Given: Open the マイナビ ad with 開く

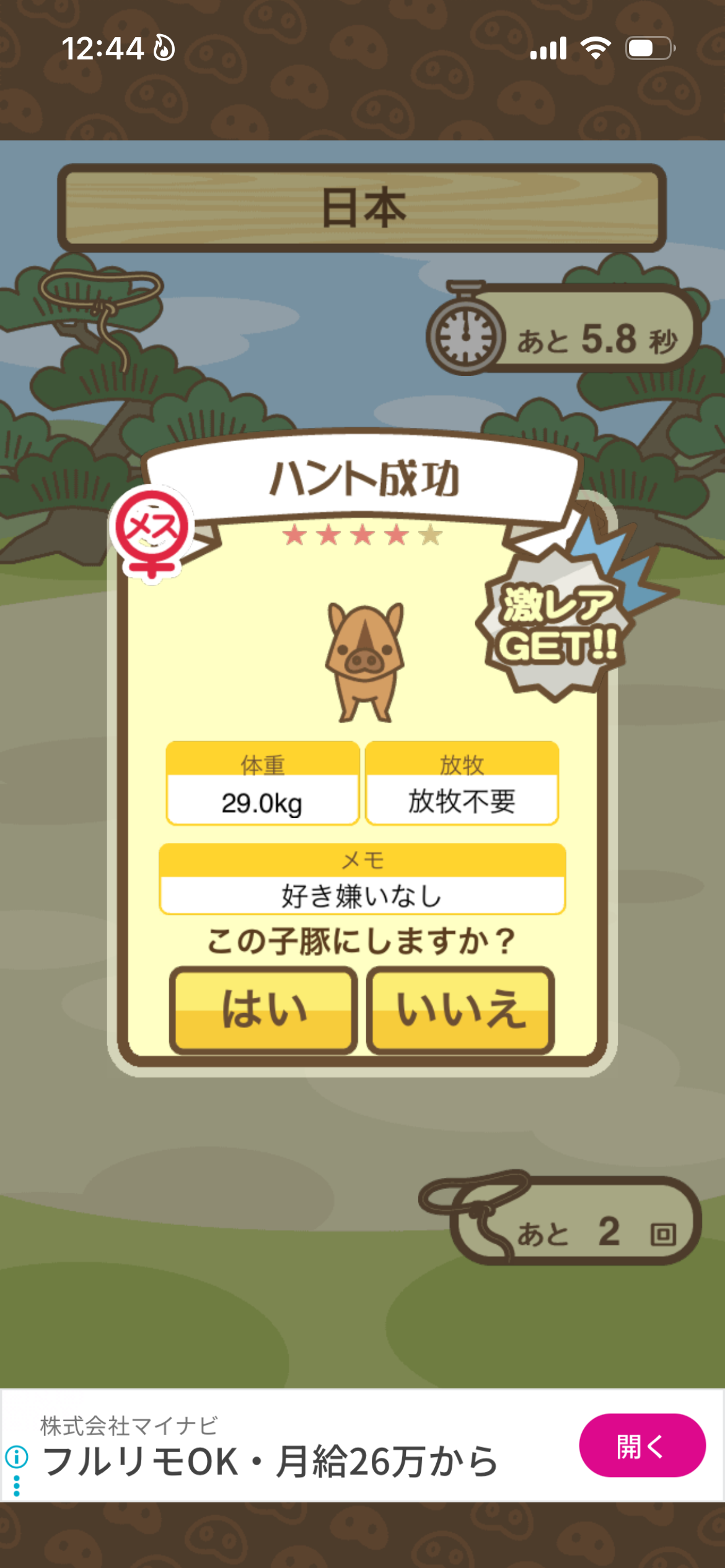Looking at the screenshot, I should point(642,1445).
